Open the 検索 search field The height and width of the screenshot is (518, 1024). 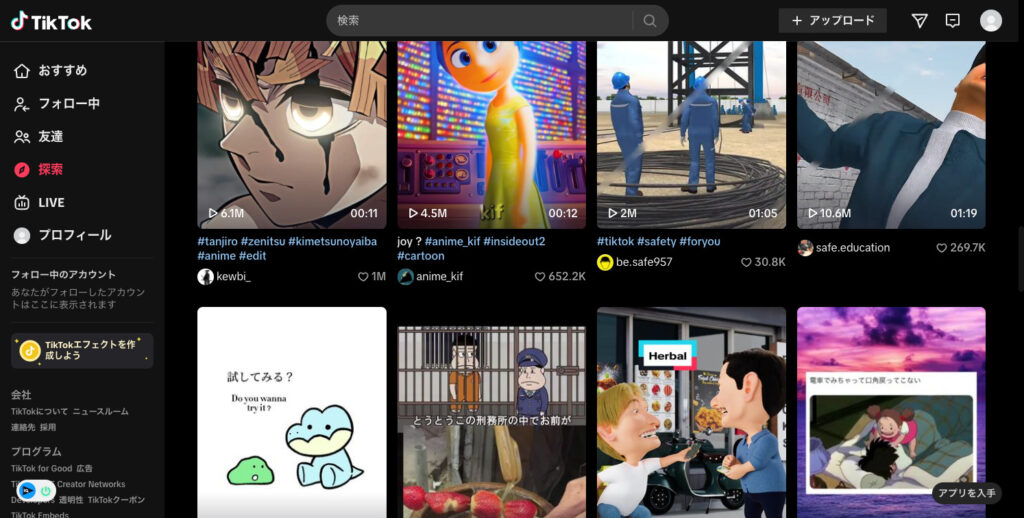point(480,20)
